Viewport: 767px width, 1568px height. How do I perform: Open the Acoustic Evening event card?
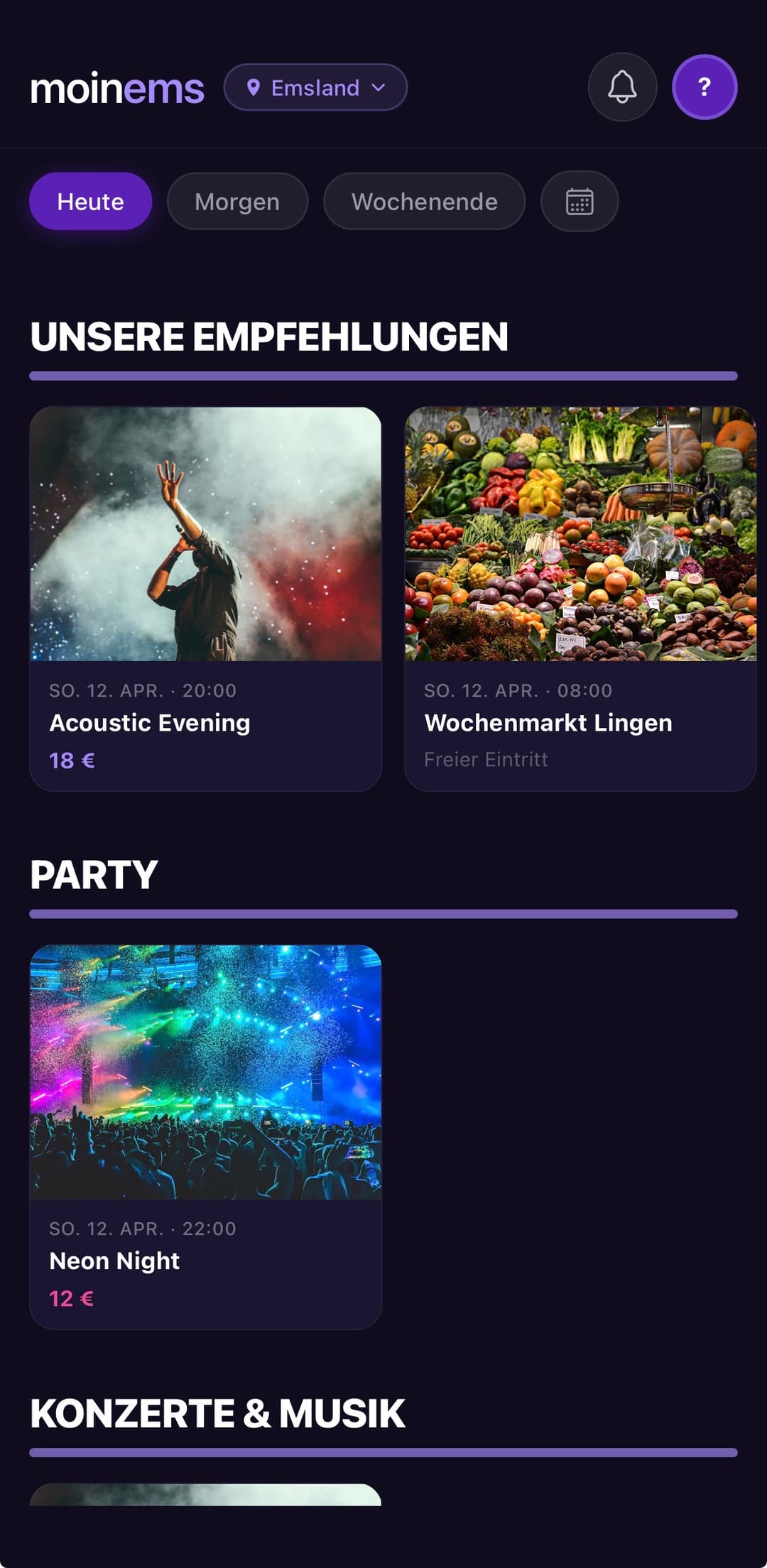[206, 597]
